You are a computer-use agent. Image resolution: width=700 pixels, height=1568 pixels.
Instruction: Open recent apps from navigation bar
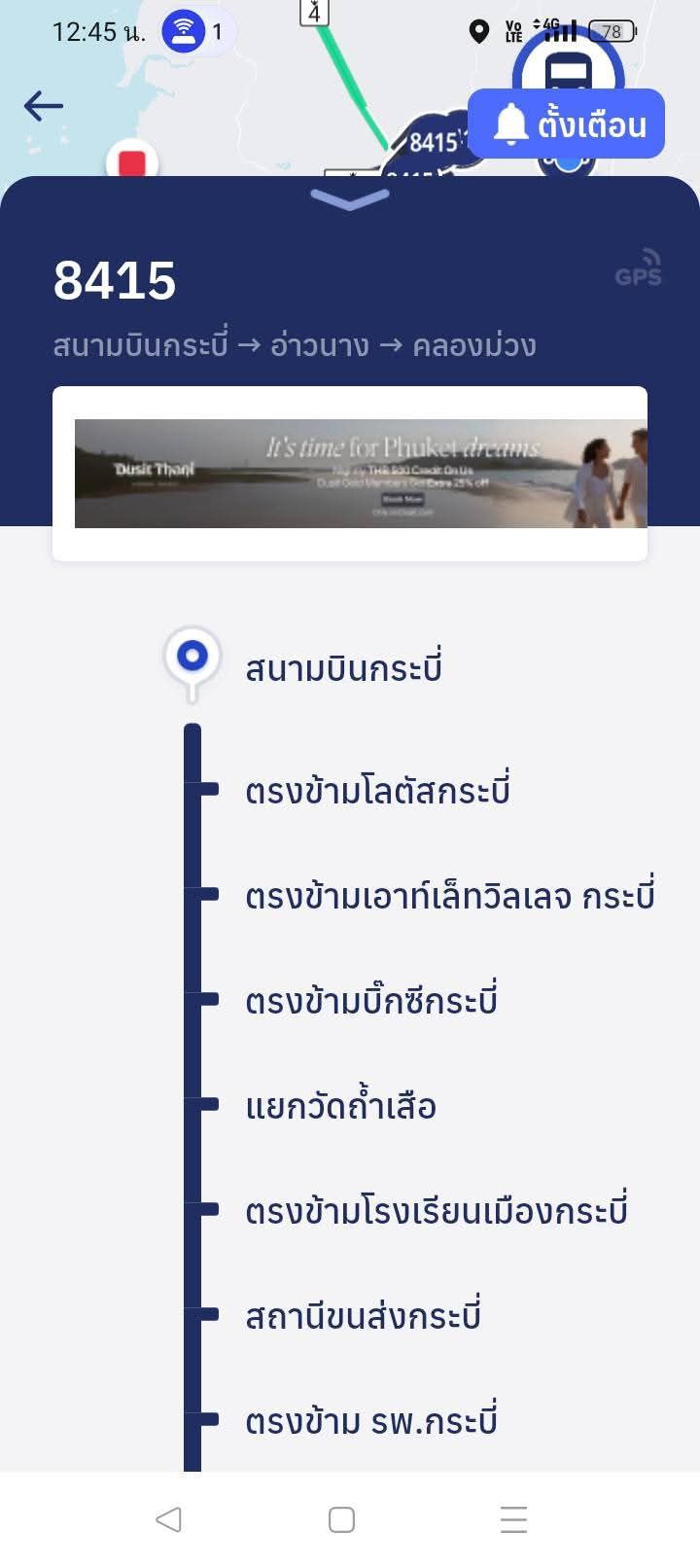click(x=513, y=1519)
